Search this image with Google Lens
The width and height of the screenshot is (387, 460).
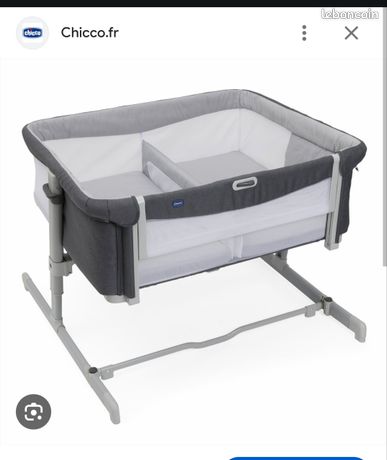[33, 412]
